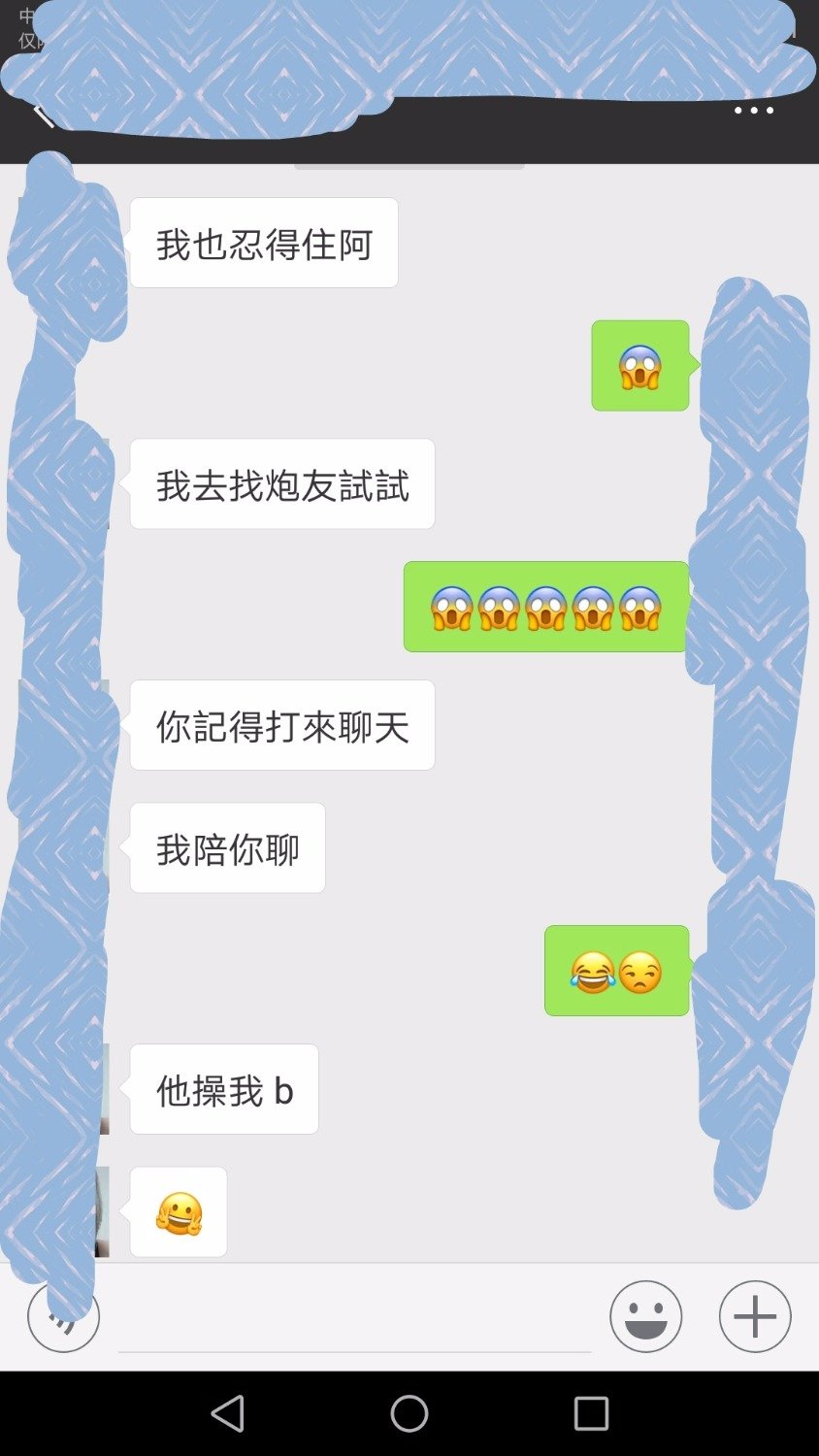Open the plus attachment menu

[755, 1317]
